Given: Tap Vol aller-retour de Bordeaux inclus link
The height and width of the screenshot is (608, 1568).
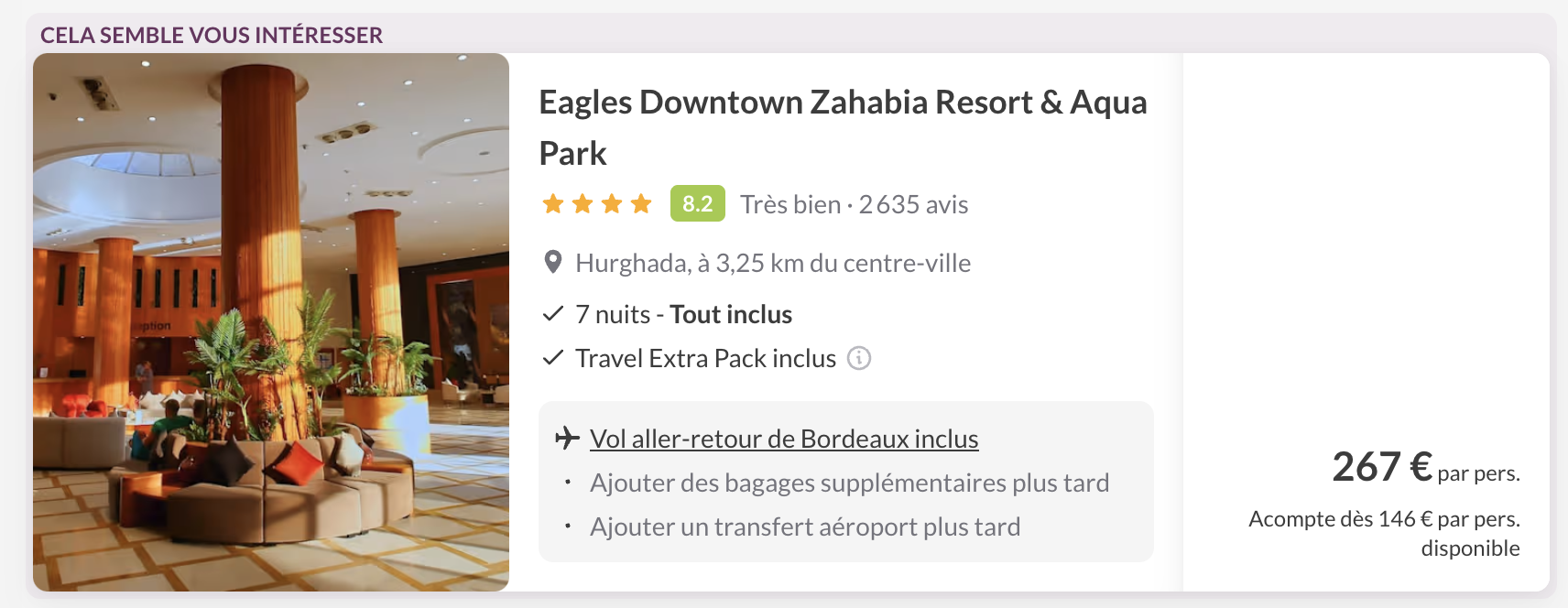Looking at the screenshot, I should [x=783, y=439].
